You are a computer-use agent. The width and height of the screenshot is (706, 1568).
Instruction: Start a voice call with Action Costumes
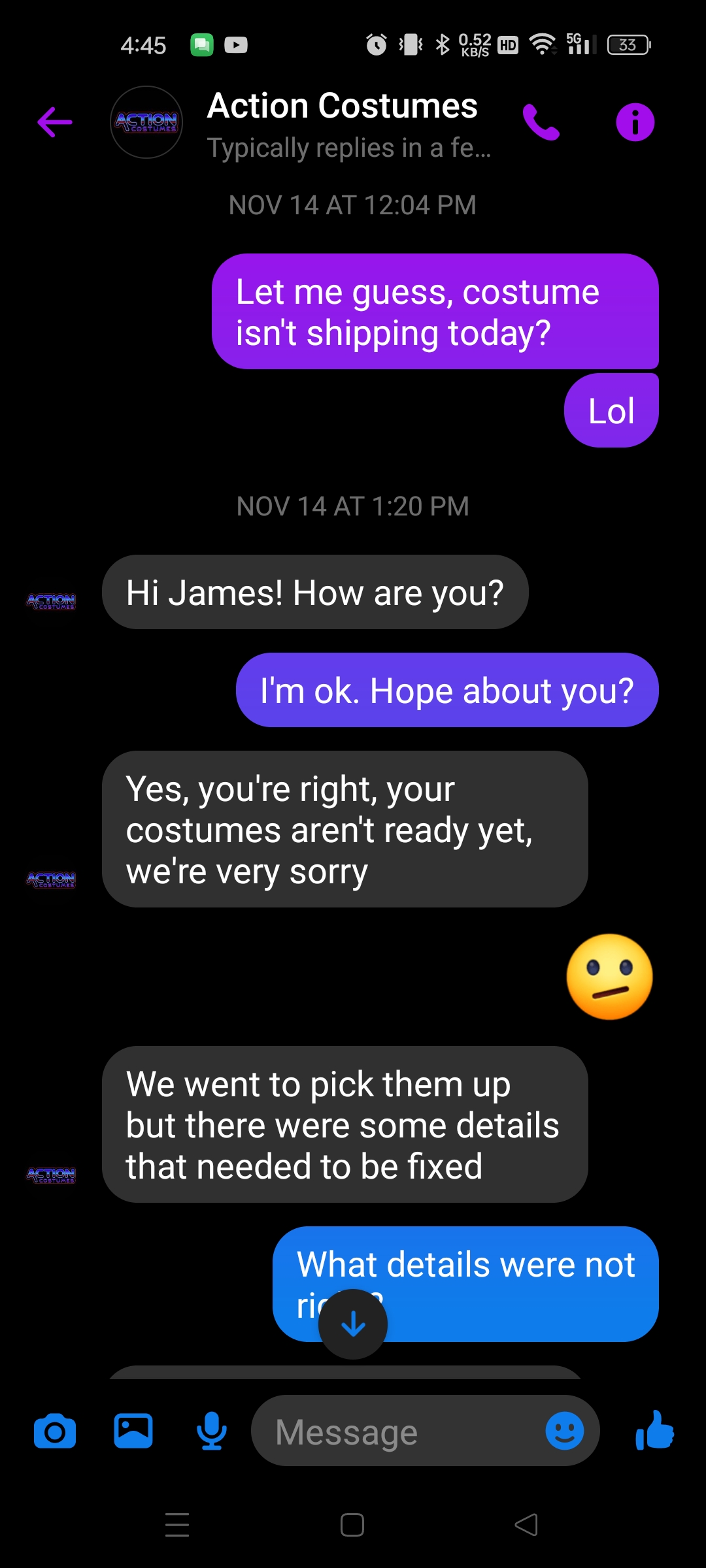pos(541,122)
